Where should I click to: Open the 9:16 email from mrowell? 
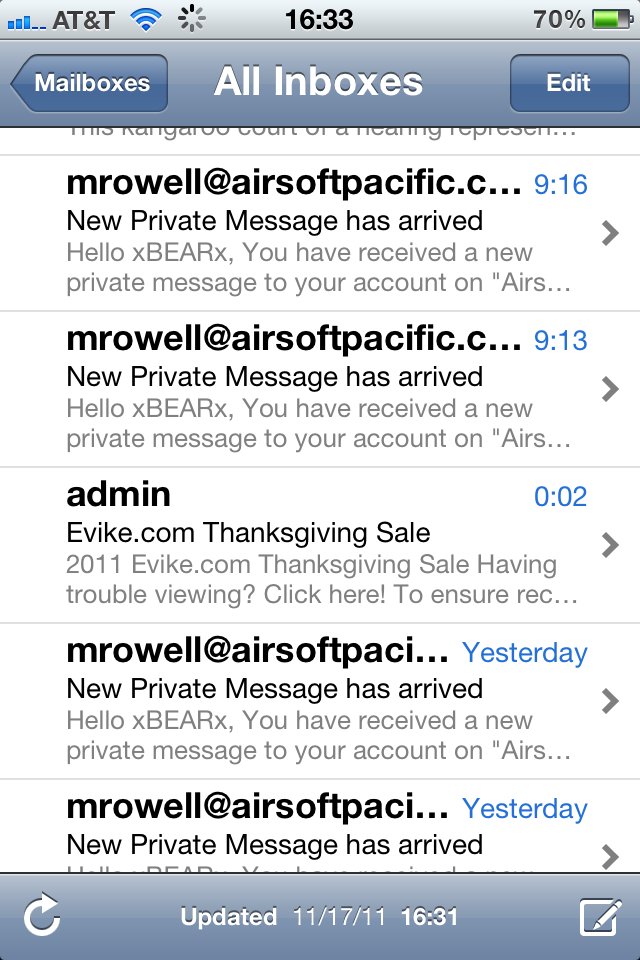coord(320,233)
